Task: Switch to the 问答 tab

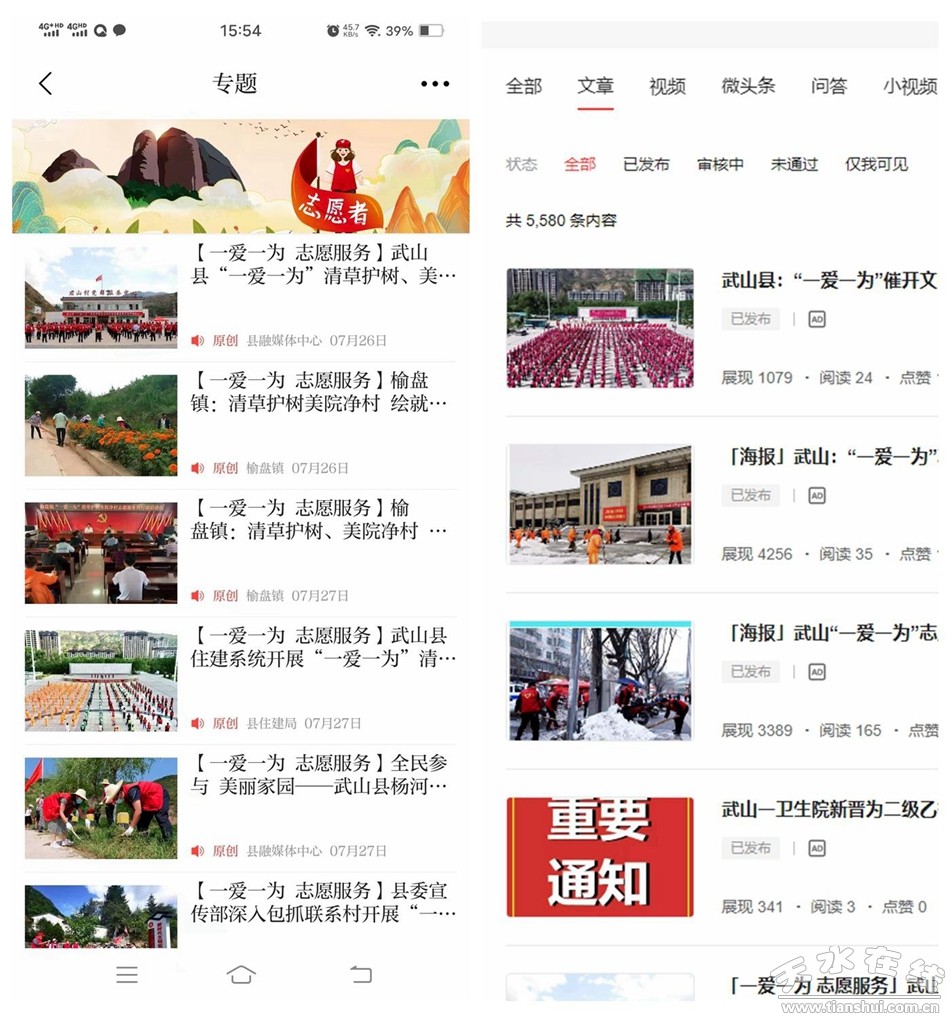Action: coord(829,86)
